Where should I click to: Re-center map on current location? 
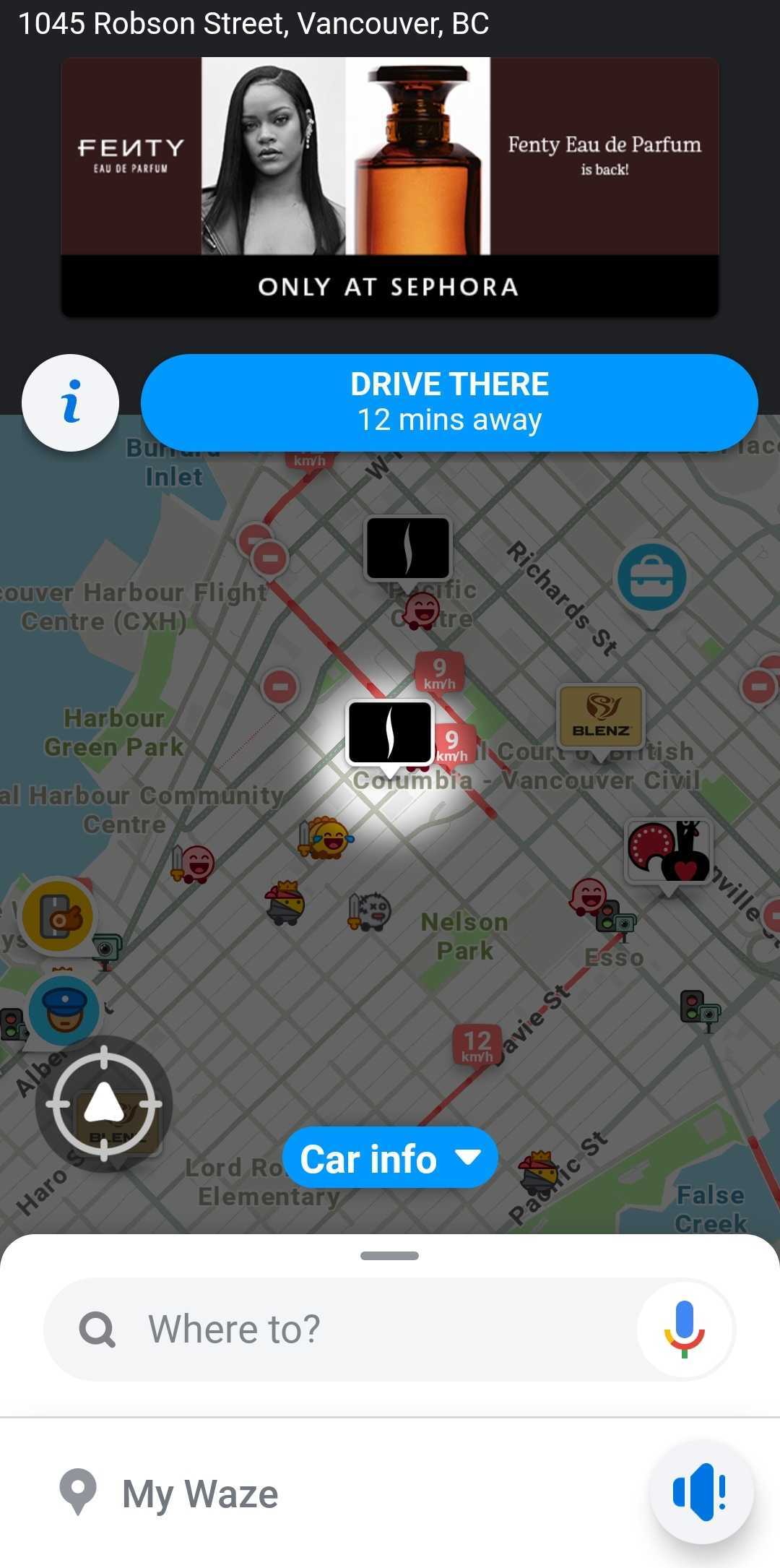coord(104,1104)
